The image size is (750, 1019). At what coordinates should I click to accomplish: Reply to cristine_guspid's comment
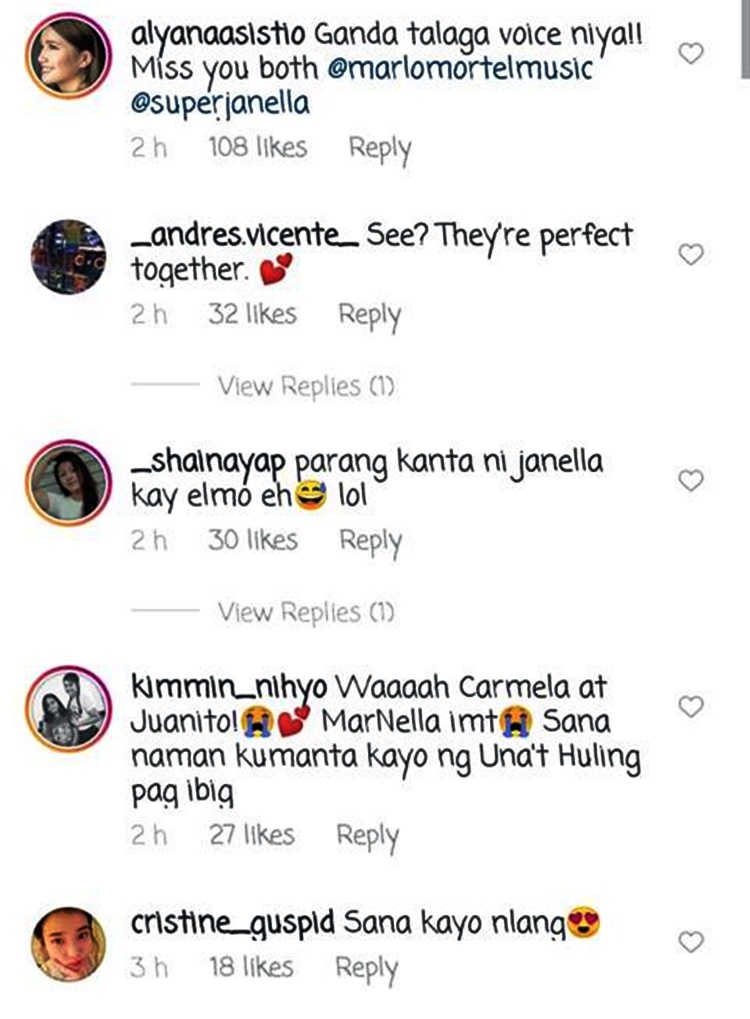(366, 967)
